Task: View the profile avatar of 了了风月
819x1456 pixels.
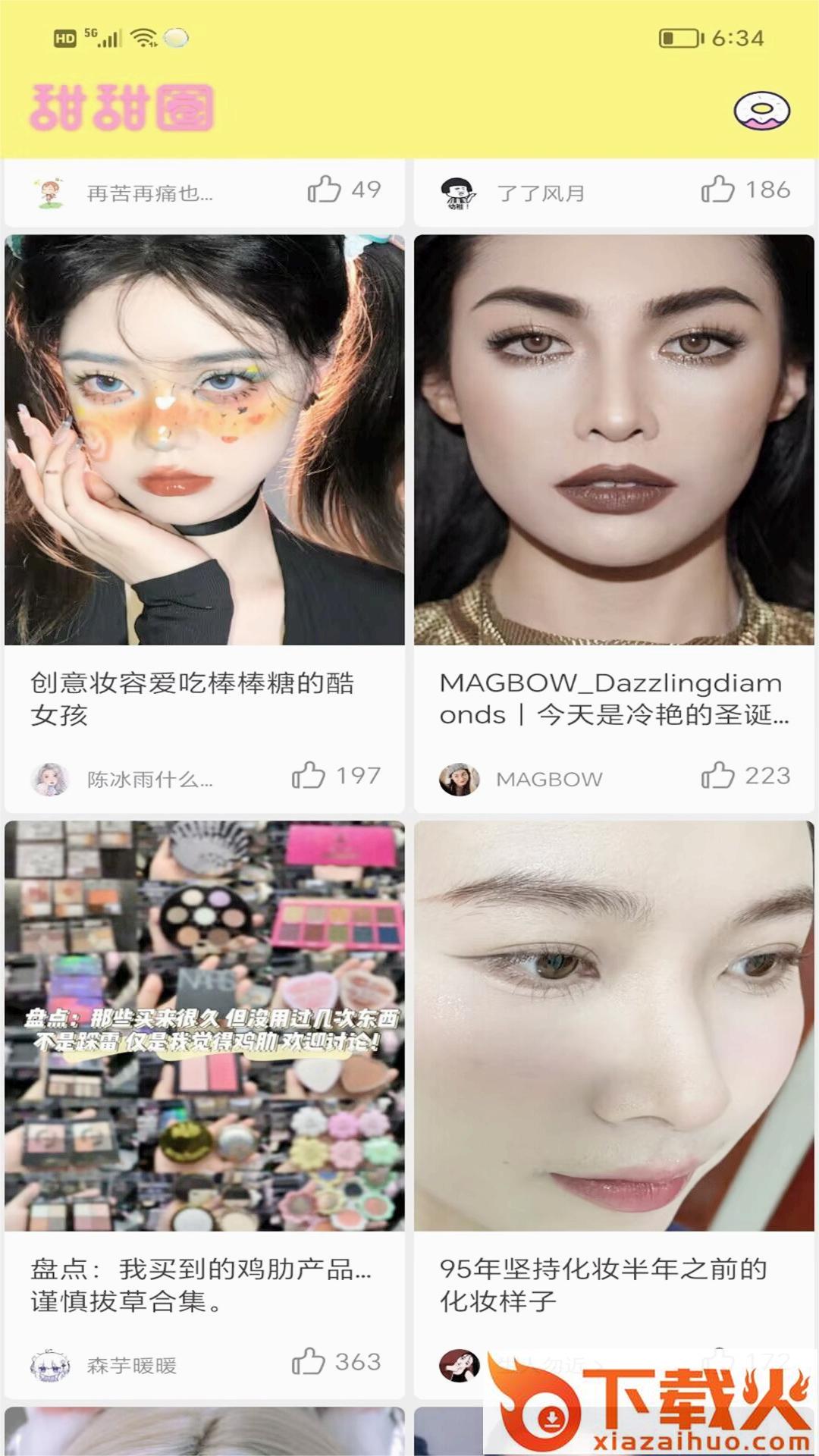Action: [x=459, y=193]
